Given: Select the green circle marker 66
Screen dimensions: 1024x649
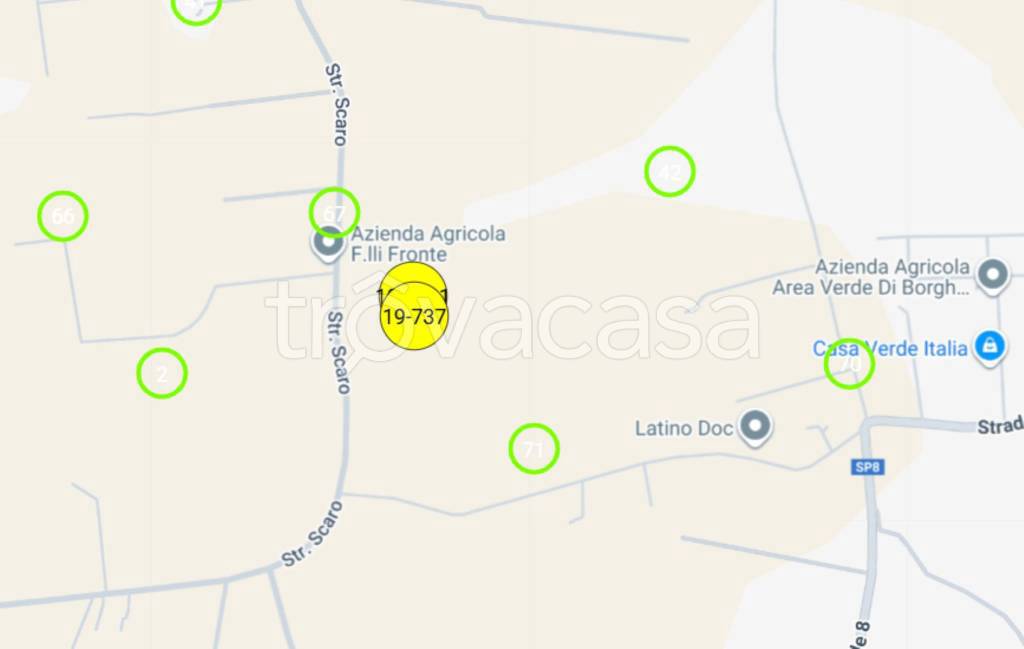Looking at the screenshot, I should 63,216.
